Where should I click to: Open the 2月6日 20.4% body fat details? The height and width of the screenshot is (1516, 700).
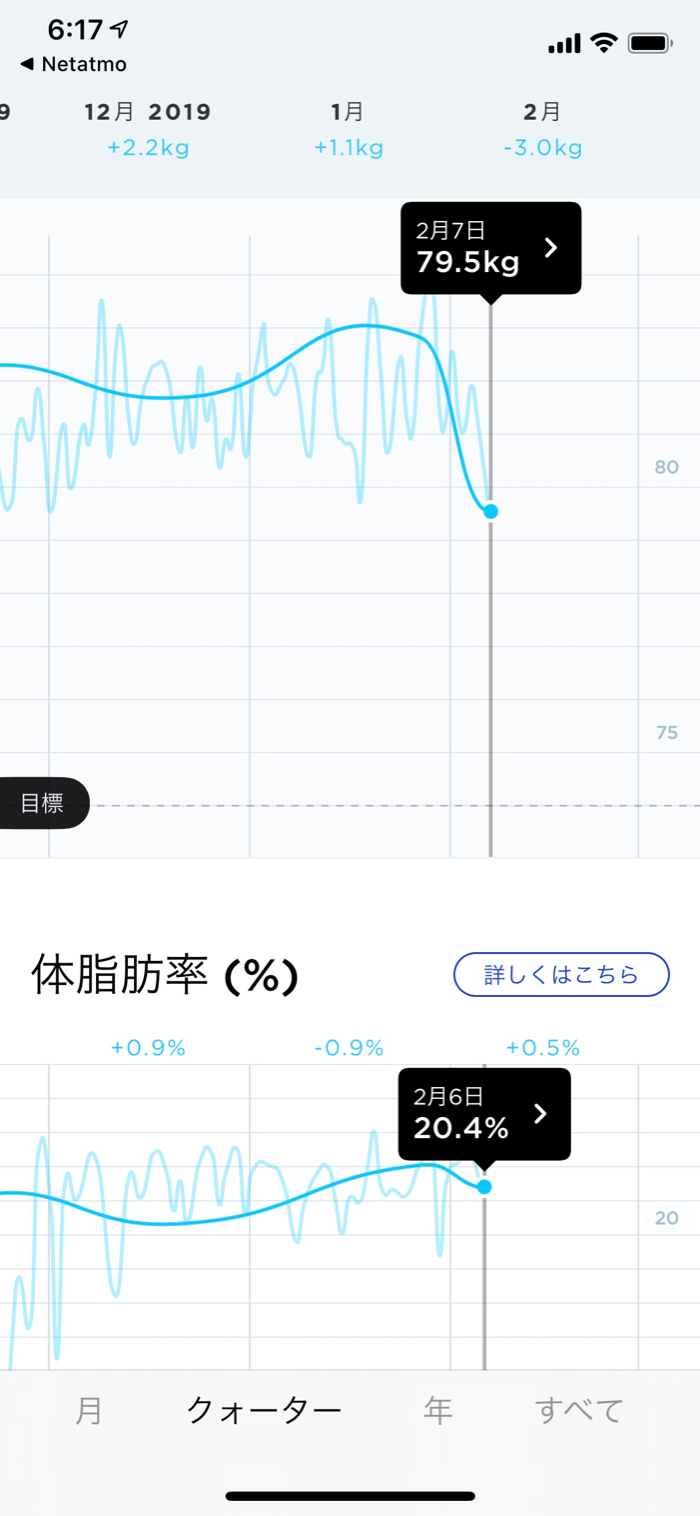tap(484, 1114)
